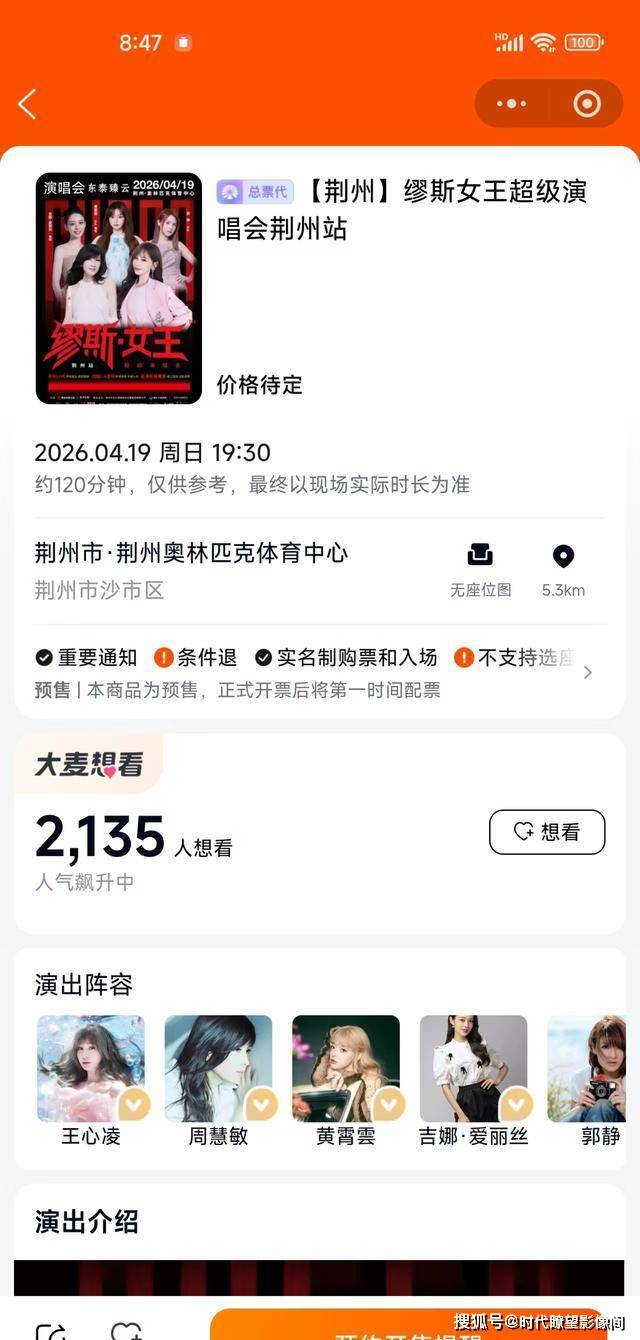Go back using the top-left arrow
This screenshot has height=1340, width=640.
(27, 103)
